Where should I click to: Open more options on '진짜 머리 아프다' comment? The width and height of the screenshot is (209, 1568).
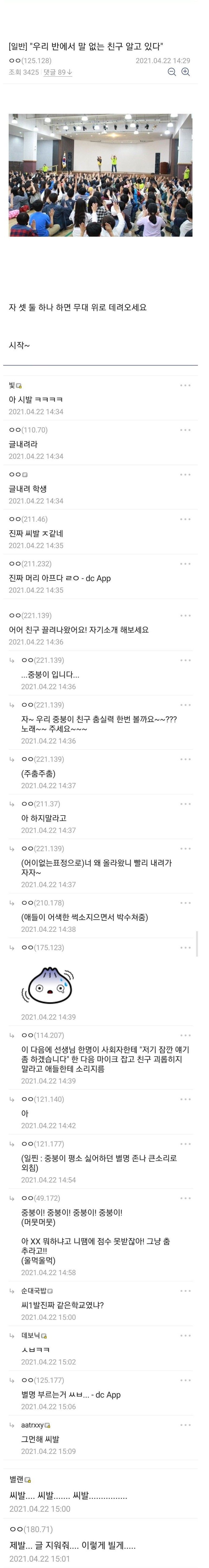(x=185, y=564)
